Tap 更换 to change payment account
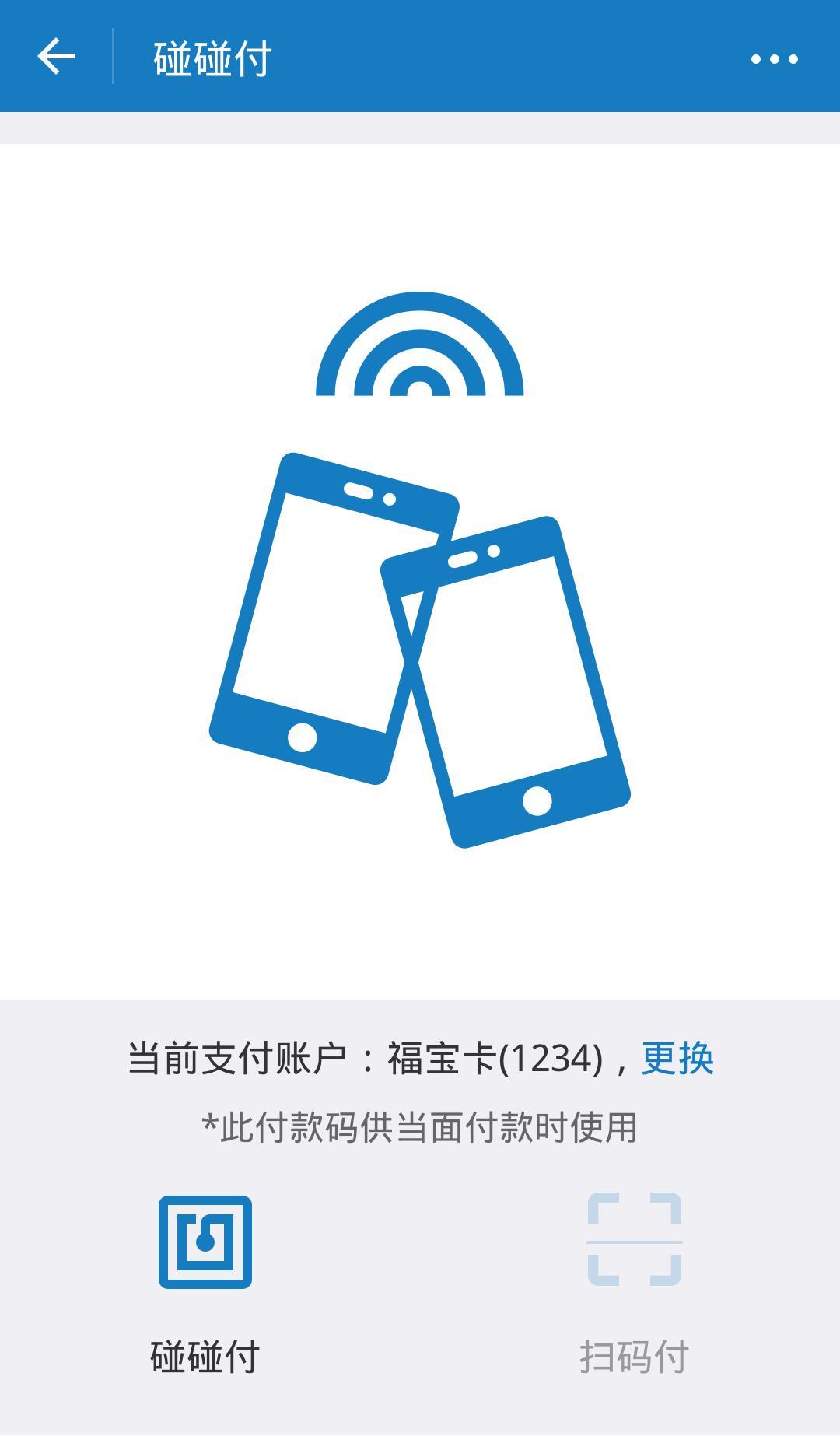The width and height of the screenshot is (840, 1436). pyautogui.click(x=677, y=1058)
